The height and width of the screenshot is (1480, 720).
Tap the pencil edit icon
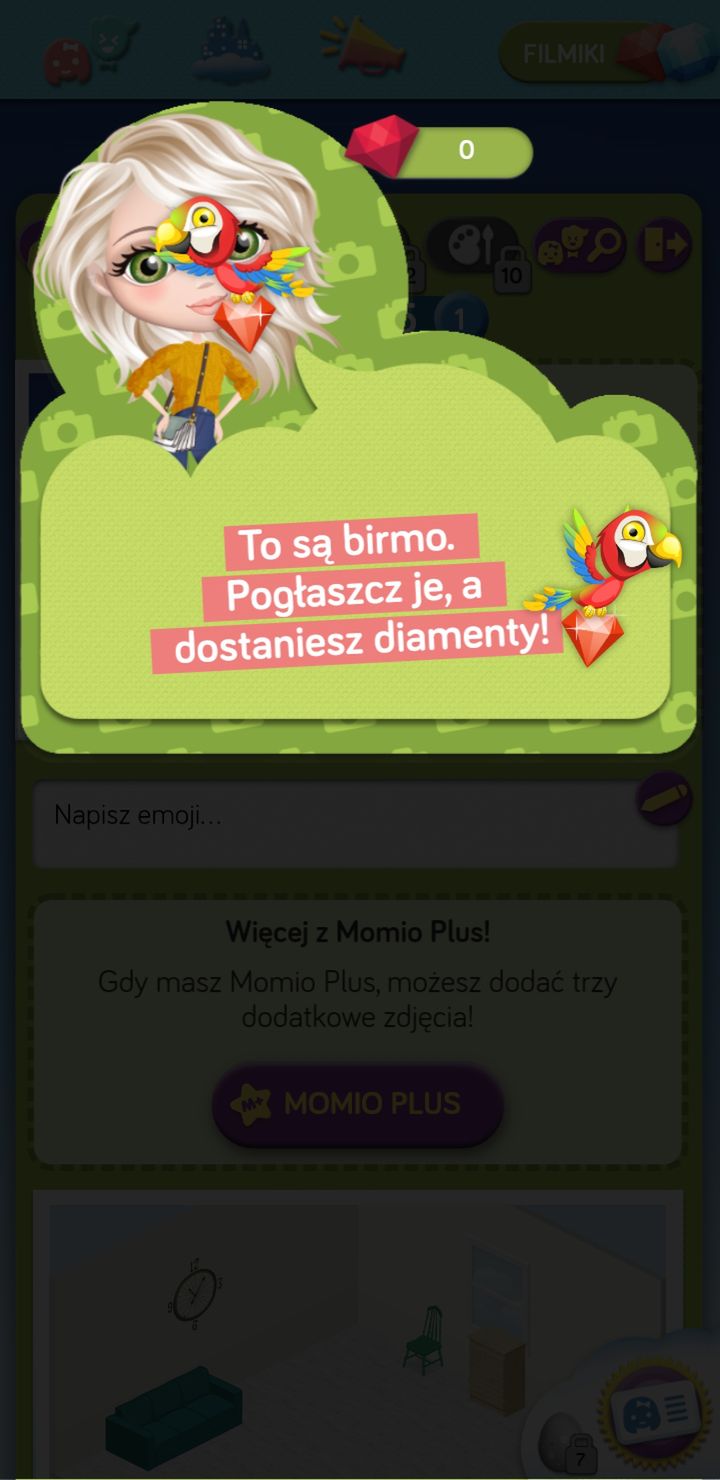coord(664,798)
